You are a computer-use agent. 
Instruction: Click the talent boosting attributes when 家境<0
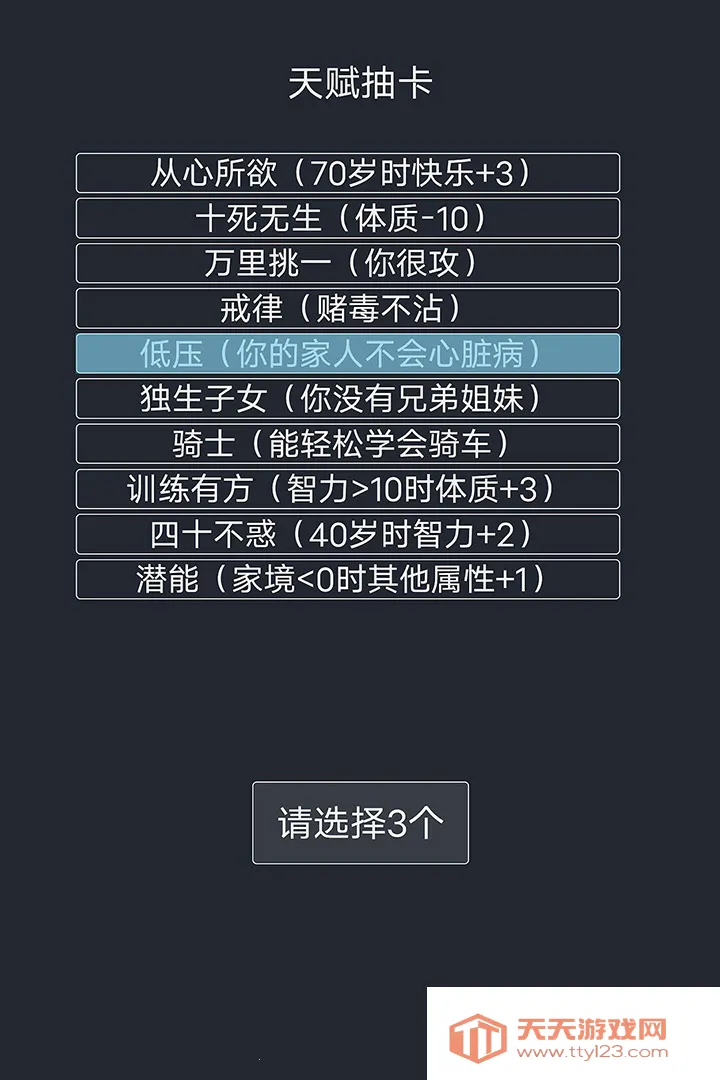click(x=348, y=578)
